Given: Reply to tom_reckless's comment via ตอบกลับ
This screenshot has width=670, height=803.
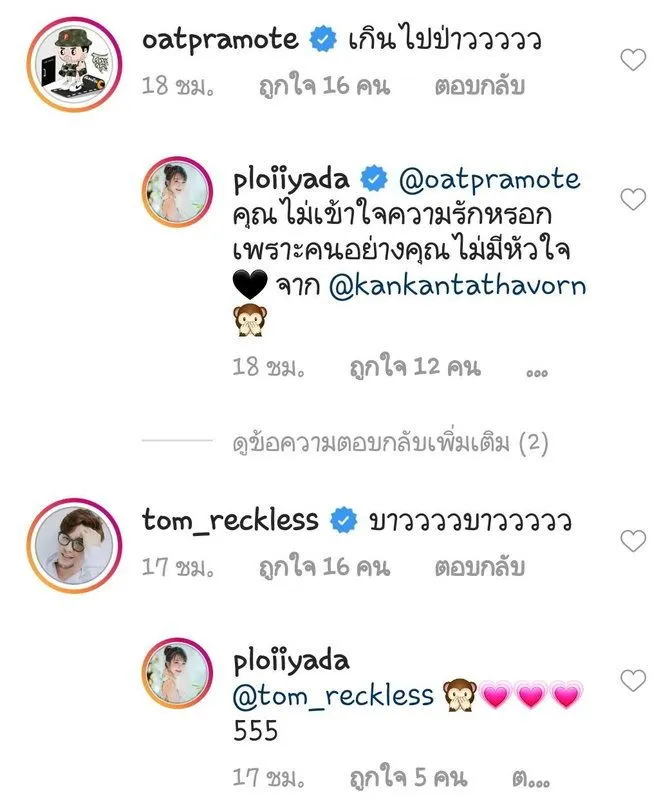Looking at the screenshot, I should (x=479, y=568).
